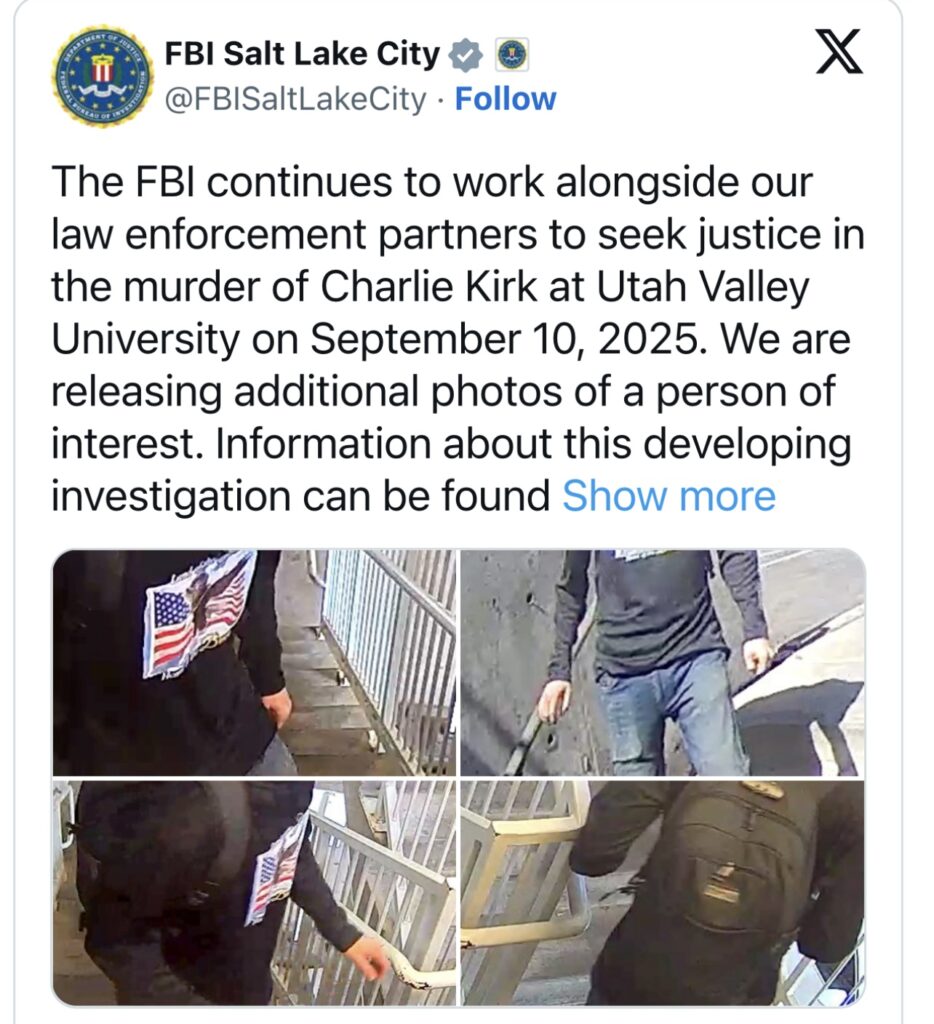Open the post on X via the logo
This screenshot has width=934, height=1024.
(838, 53)
